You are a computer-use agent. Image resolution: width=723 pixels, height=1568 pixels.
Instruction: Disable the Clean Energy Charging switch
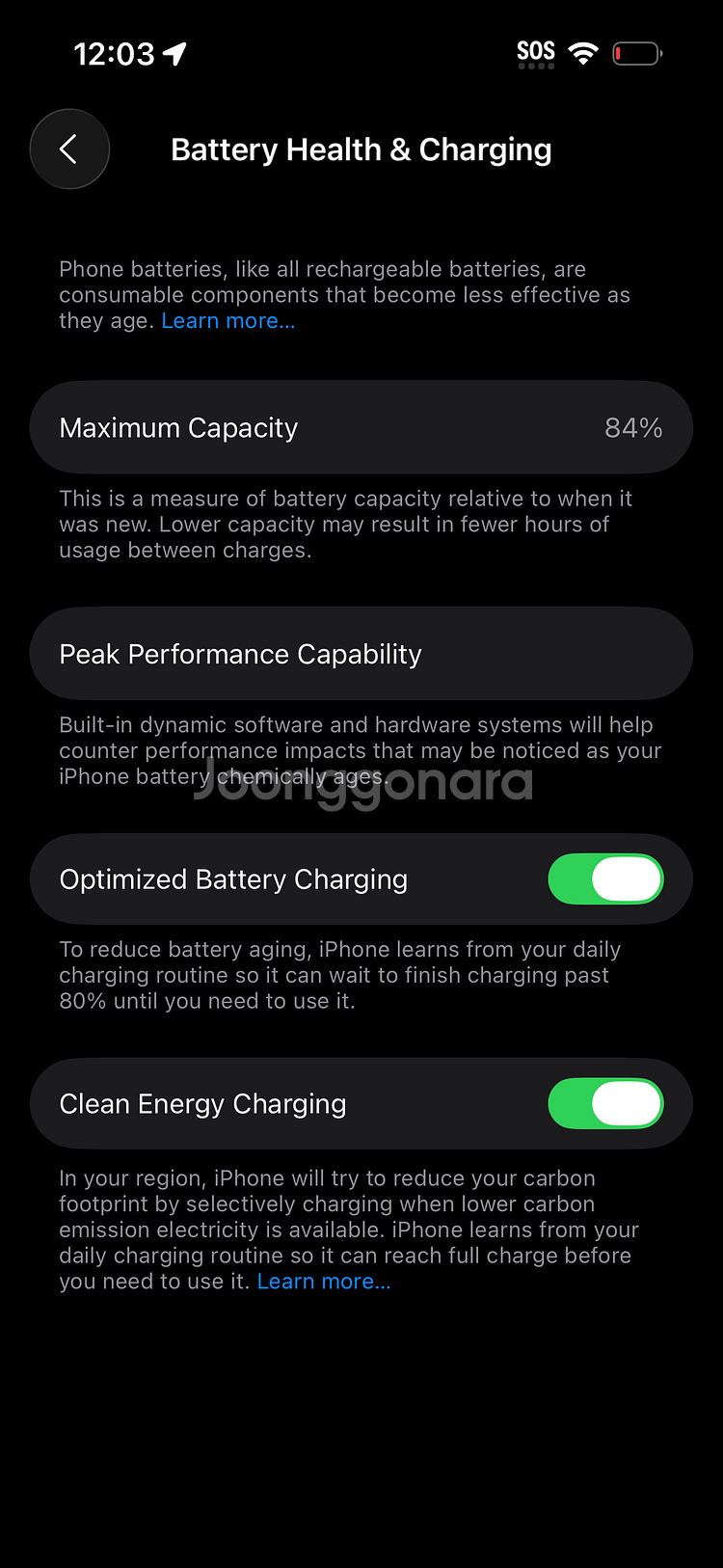tap(605, 1104)
